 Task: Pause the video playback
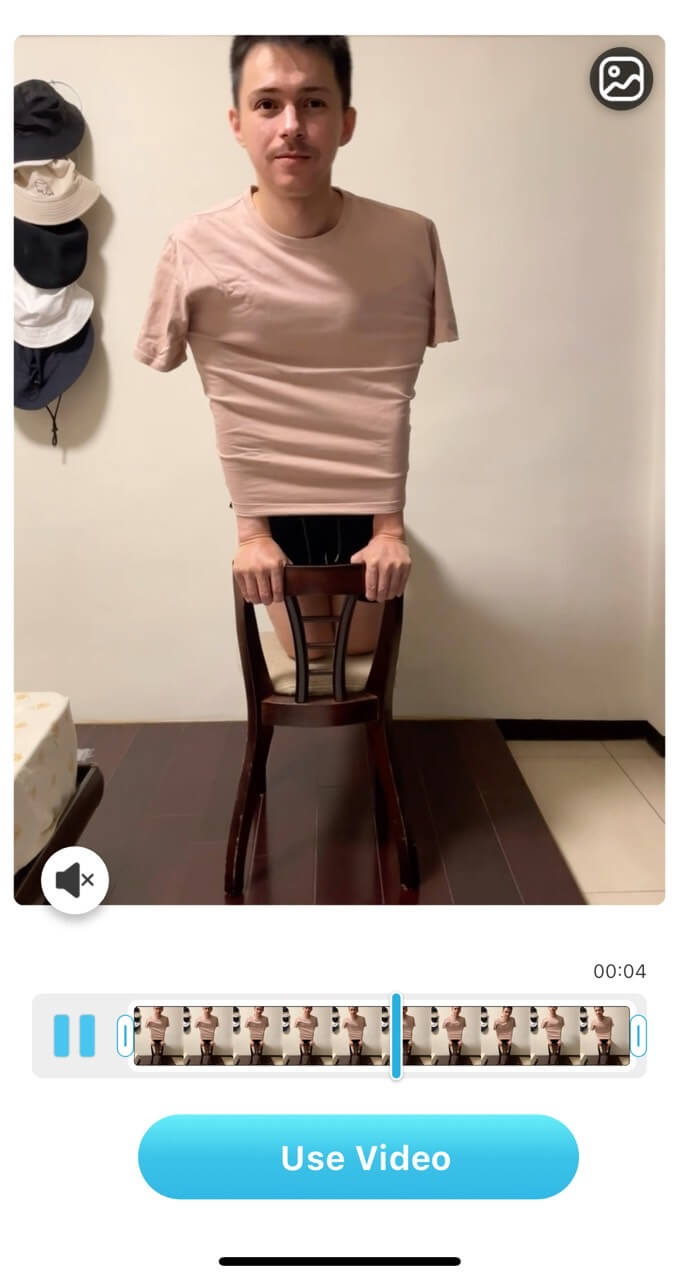pos(74,1035)
